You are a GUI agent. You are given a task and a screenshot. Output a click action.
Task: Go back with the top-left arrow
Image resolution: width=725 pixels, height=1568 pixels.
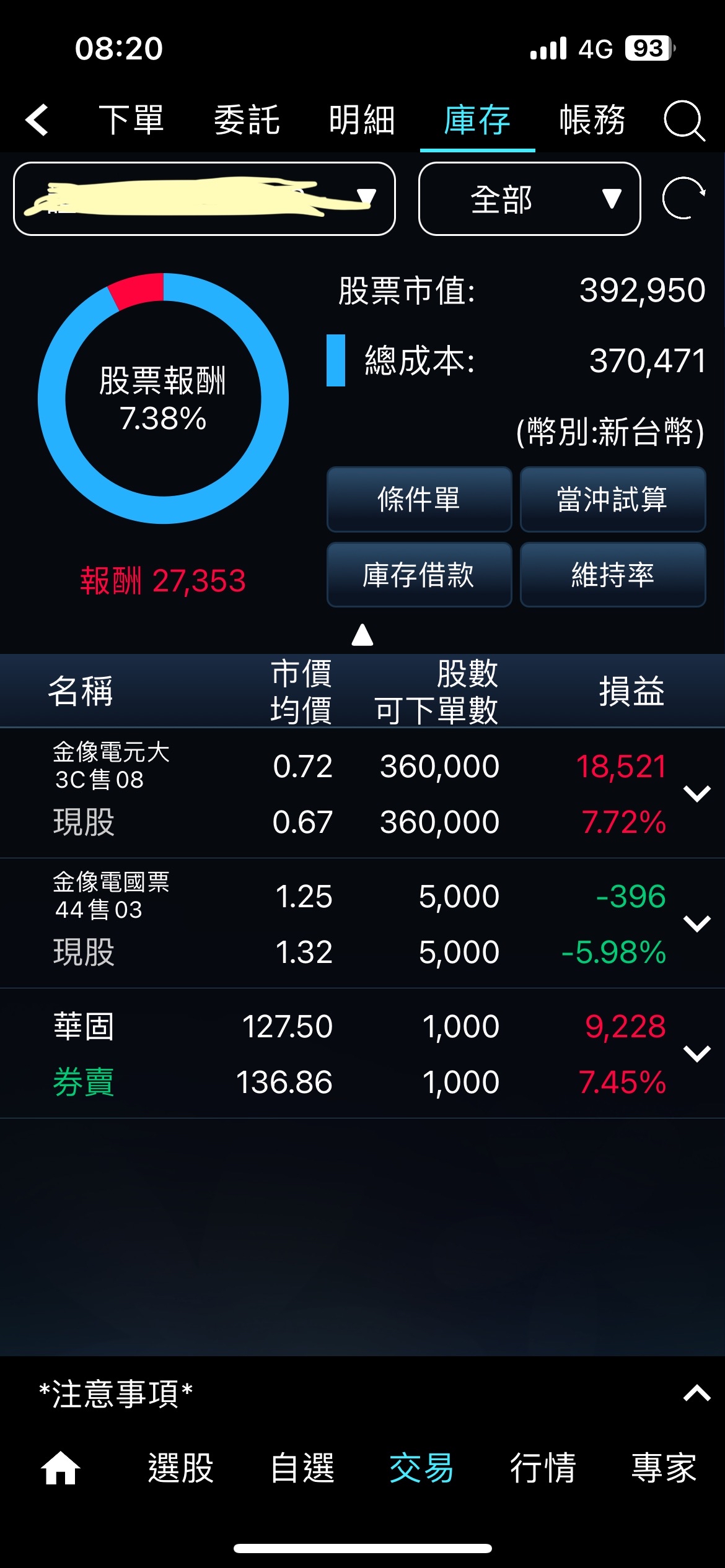pyautogui.click(x=37, y=120)
